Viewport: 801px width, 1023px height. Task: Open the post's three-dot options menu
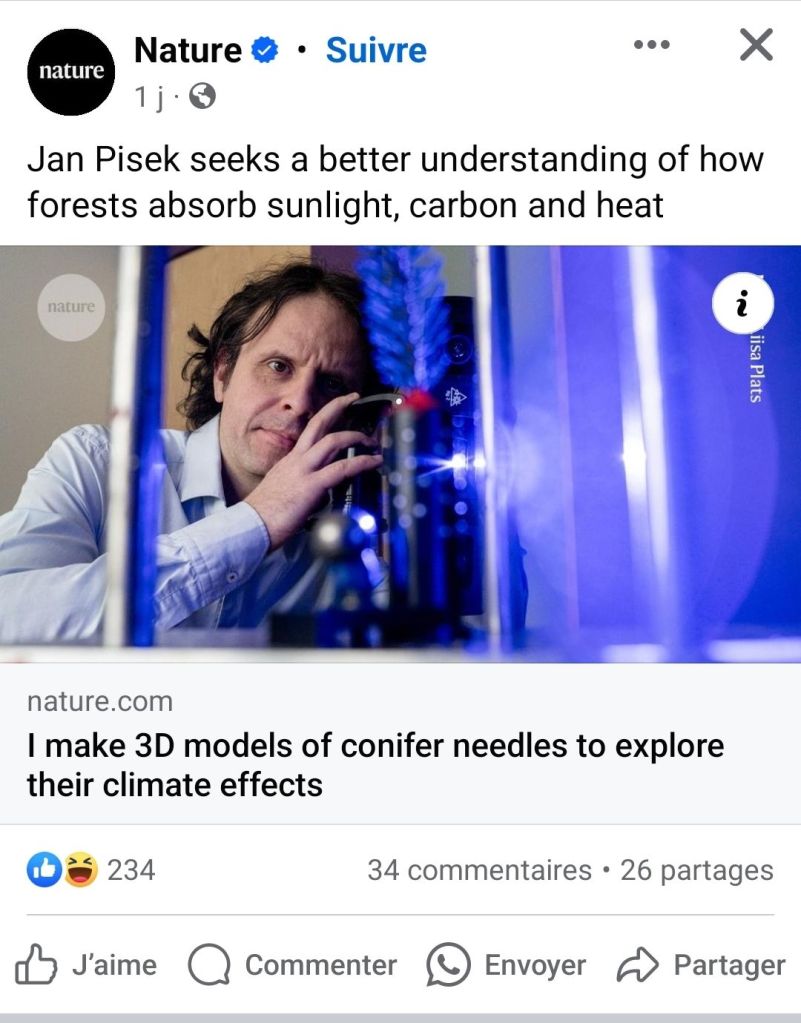(x=651, y=46)
